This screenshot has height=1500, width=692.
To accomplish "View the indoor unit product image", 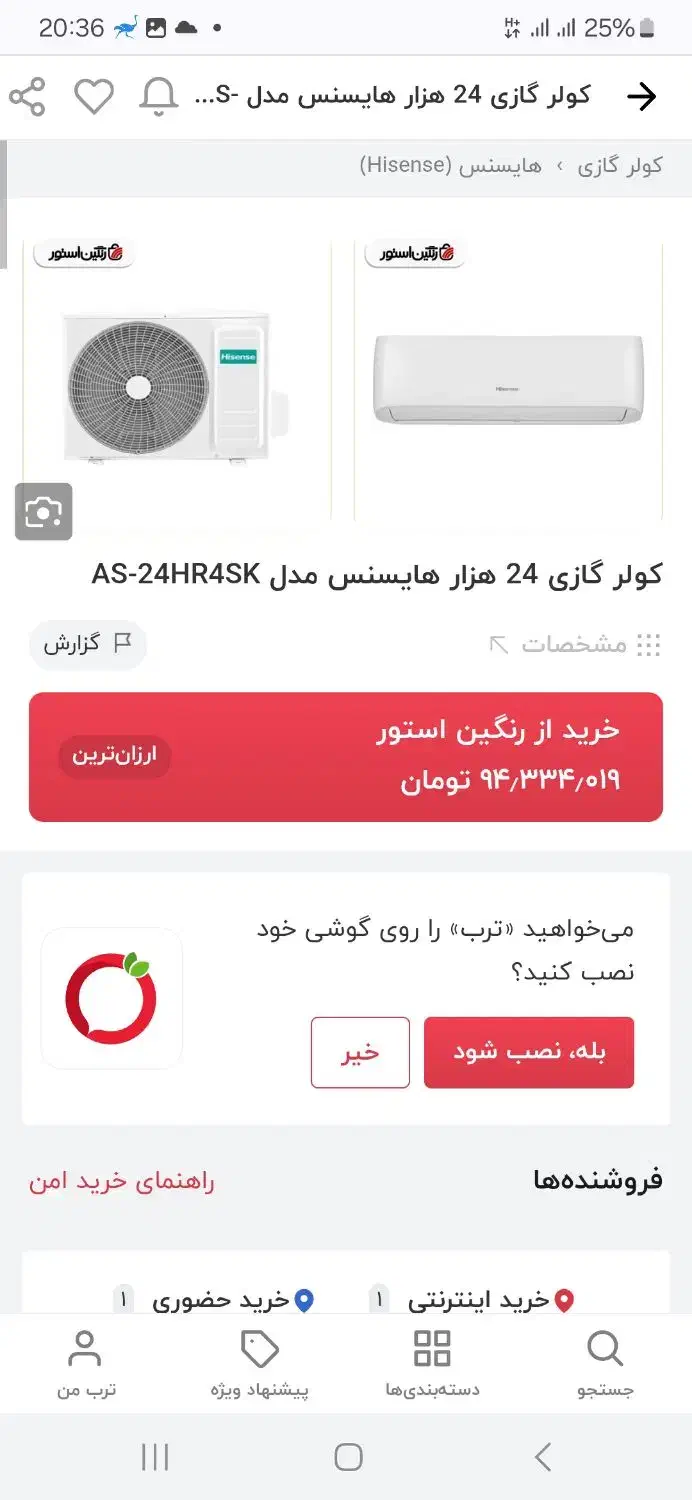I will click(508, 381).
